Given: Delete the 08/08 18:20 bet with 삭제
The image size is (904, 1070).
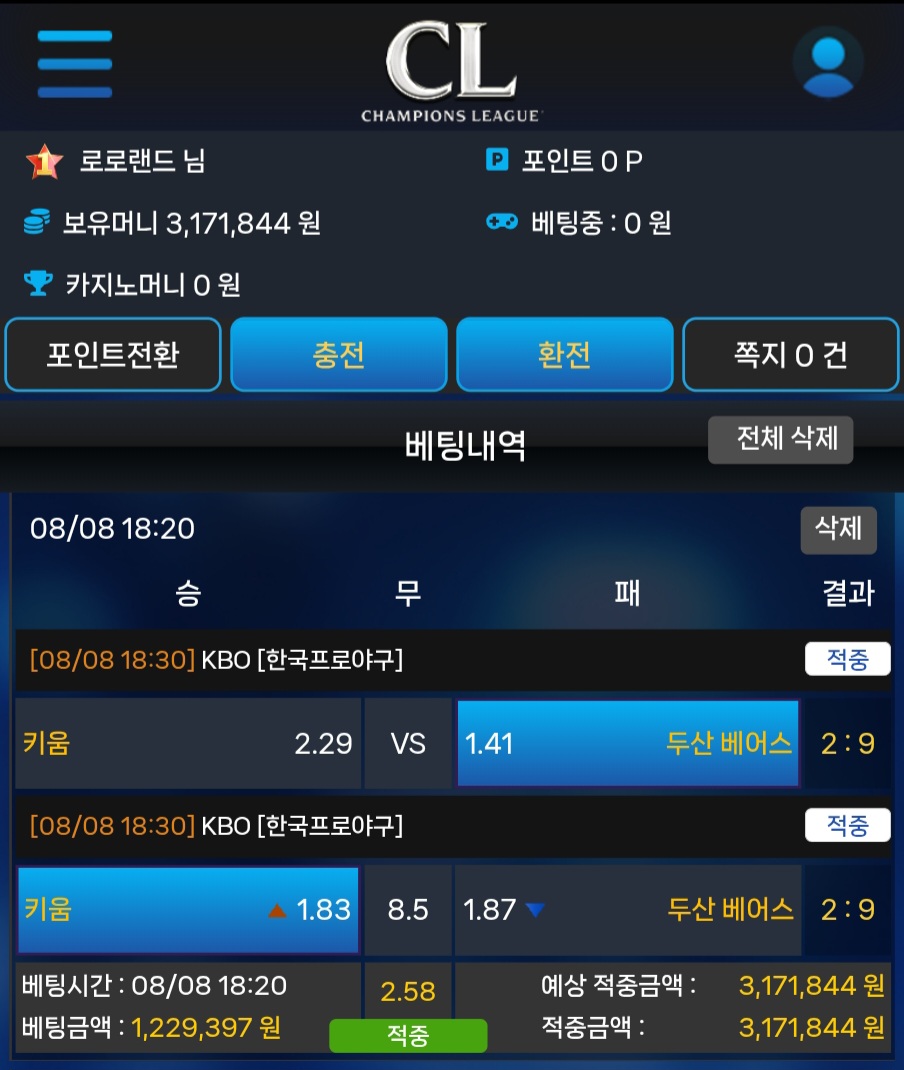Looking at the screenshot, I should (838, 530).
